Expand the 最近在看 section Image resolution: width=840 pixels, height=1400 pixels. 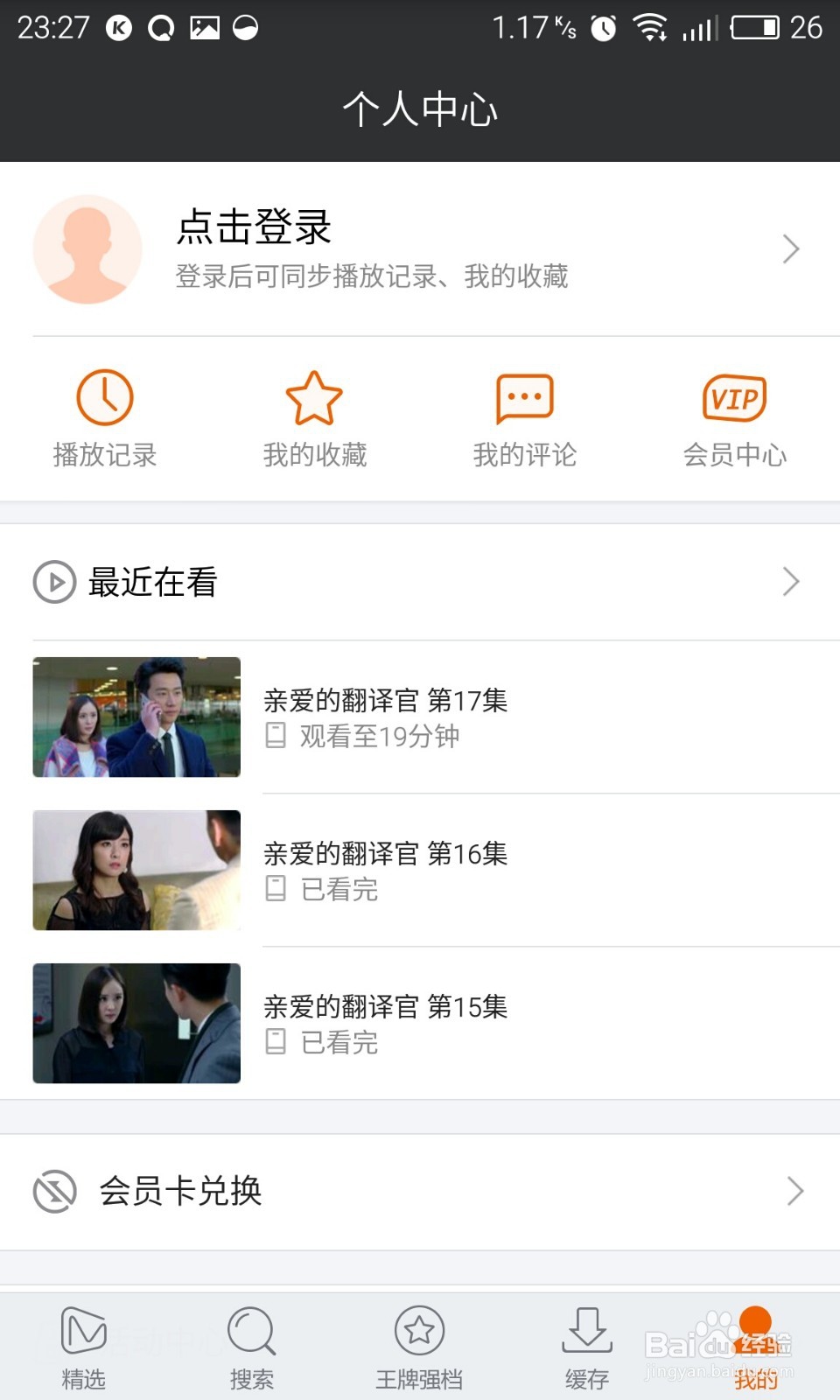point(420,582)
